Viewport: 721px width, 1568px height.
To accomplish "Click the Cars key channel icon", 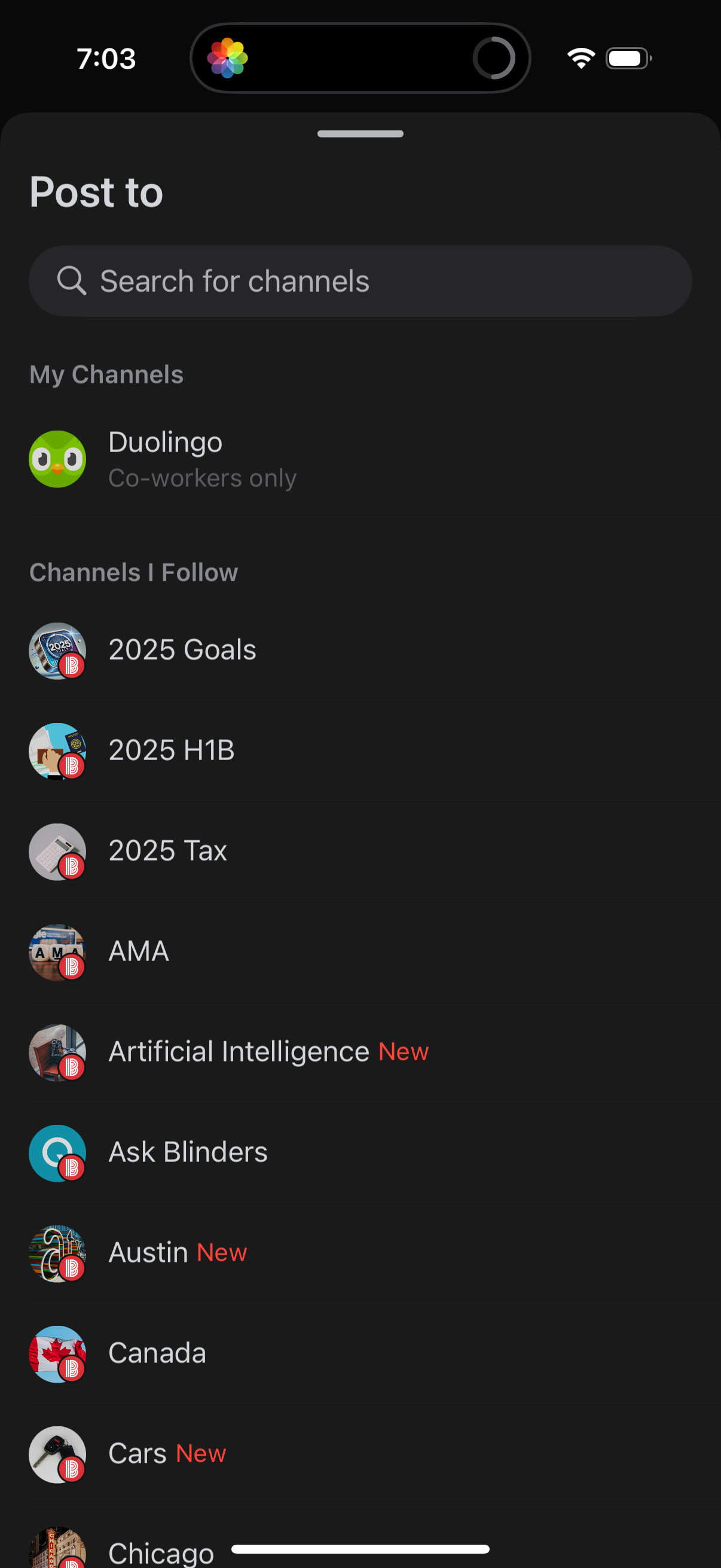I will click(x=57, y=1454).
